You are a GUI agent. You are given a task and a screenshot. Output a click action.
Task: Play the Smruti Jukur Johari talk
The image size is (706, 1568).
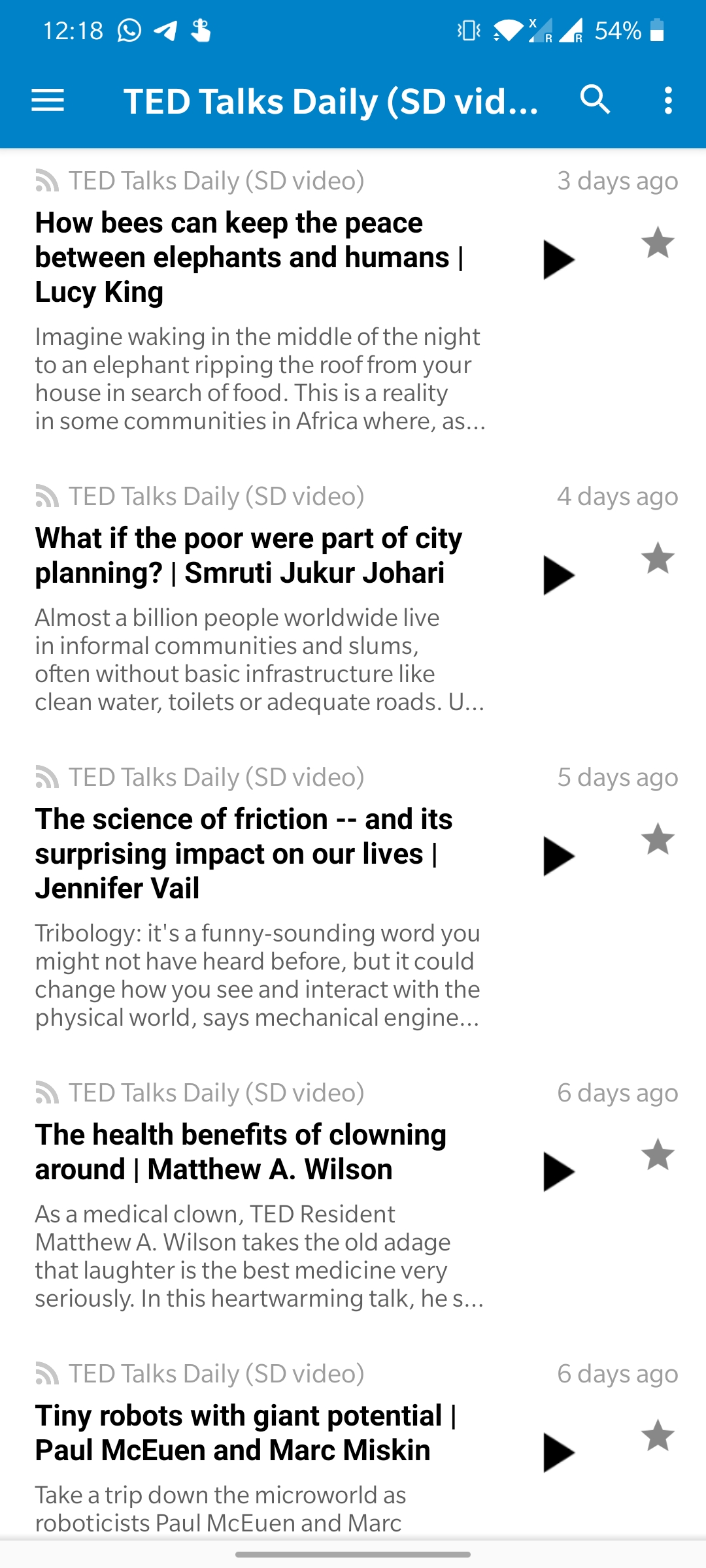(x=558, y=575)
